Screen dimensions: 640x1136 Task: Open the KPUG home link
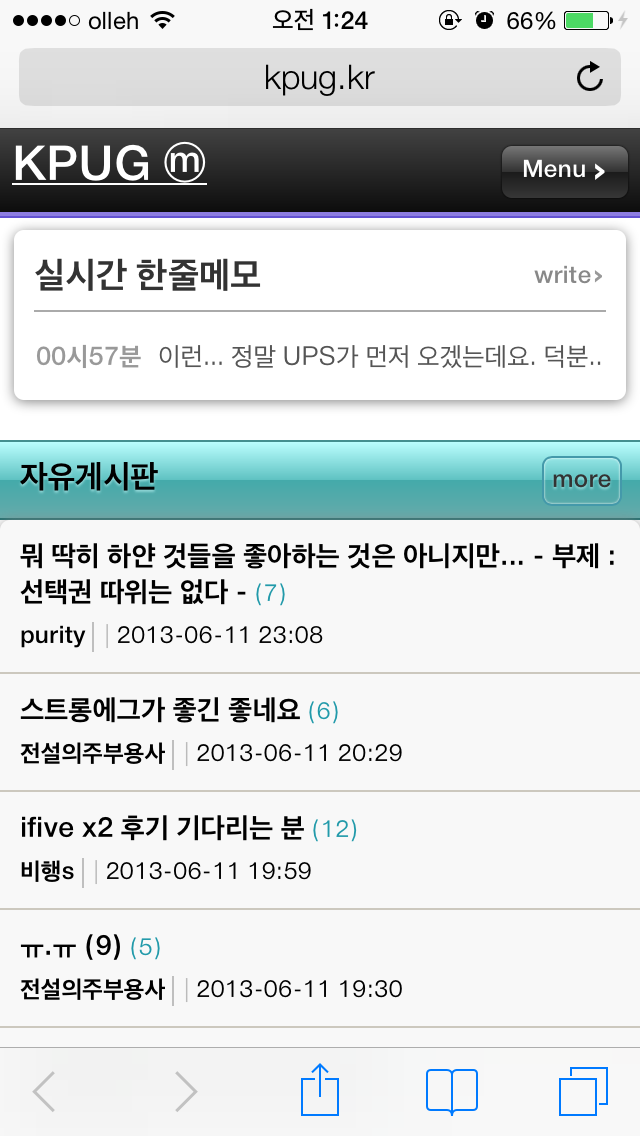coord(109,165)
